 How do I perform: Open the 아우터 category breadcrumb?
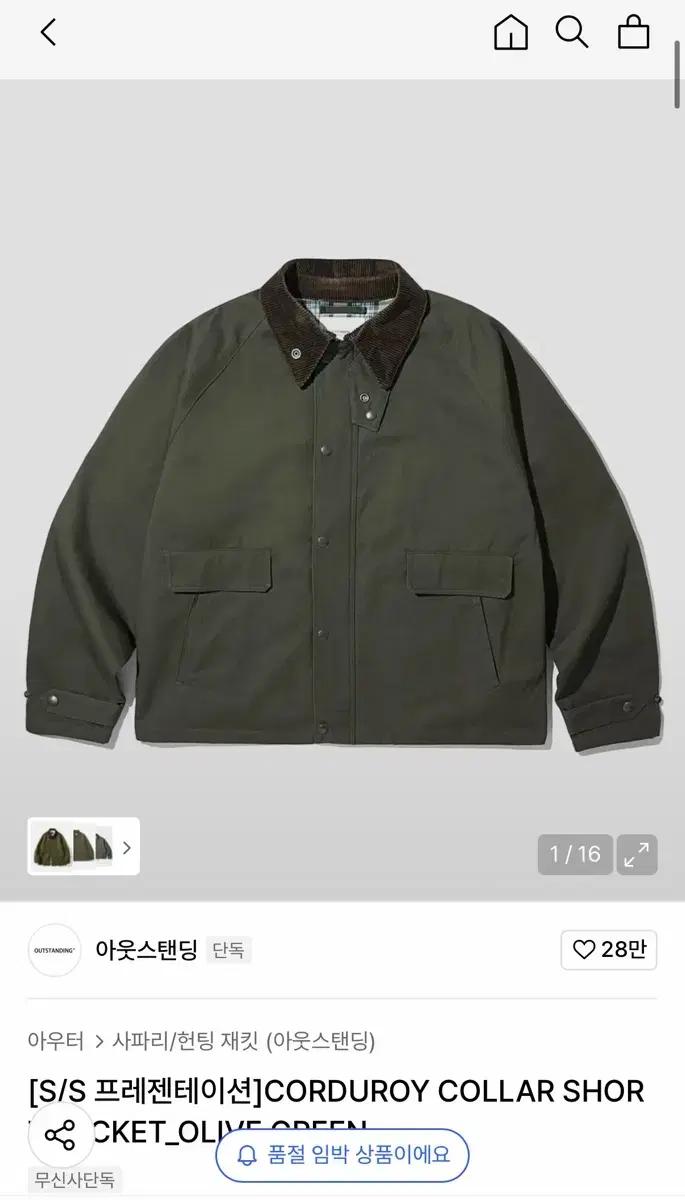point(55,1041)
